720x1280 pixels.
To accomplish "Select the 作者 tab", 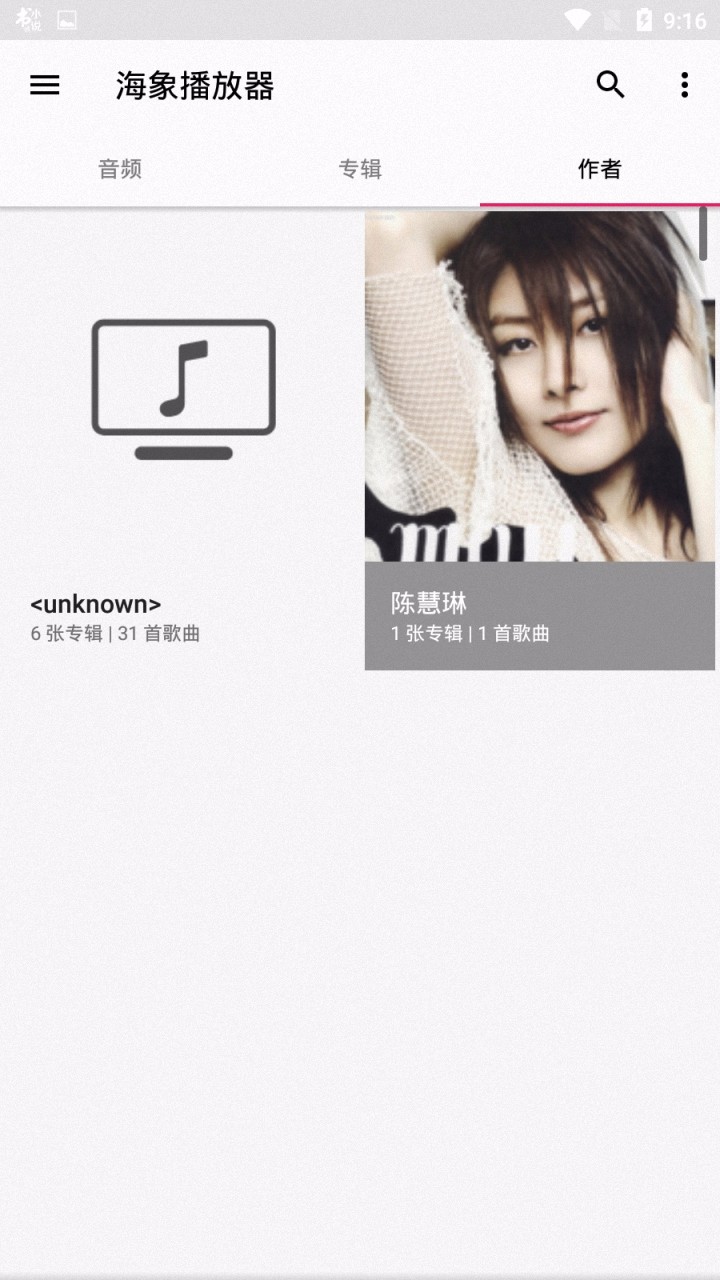I will (x=600, y=169).
